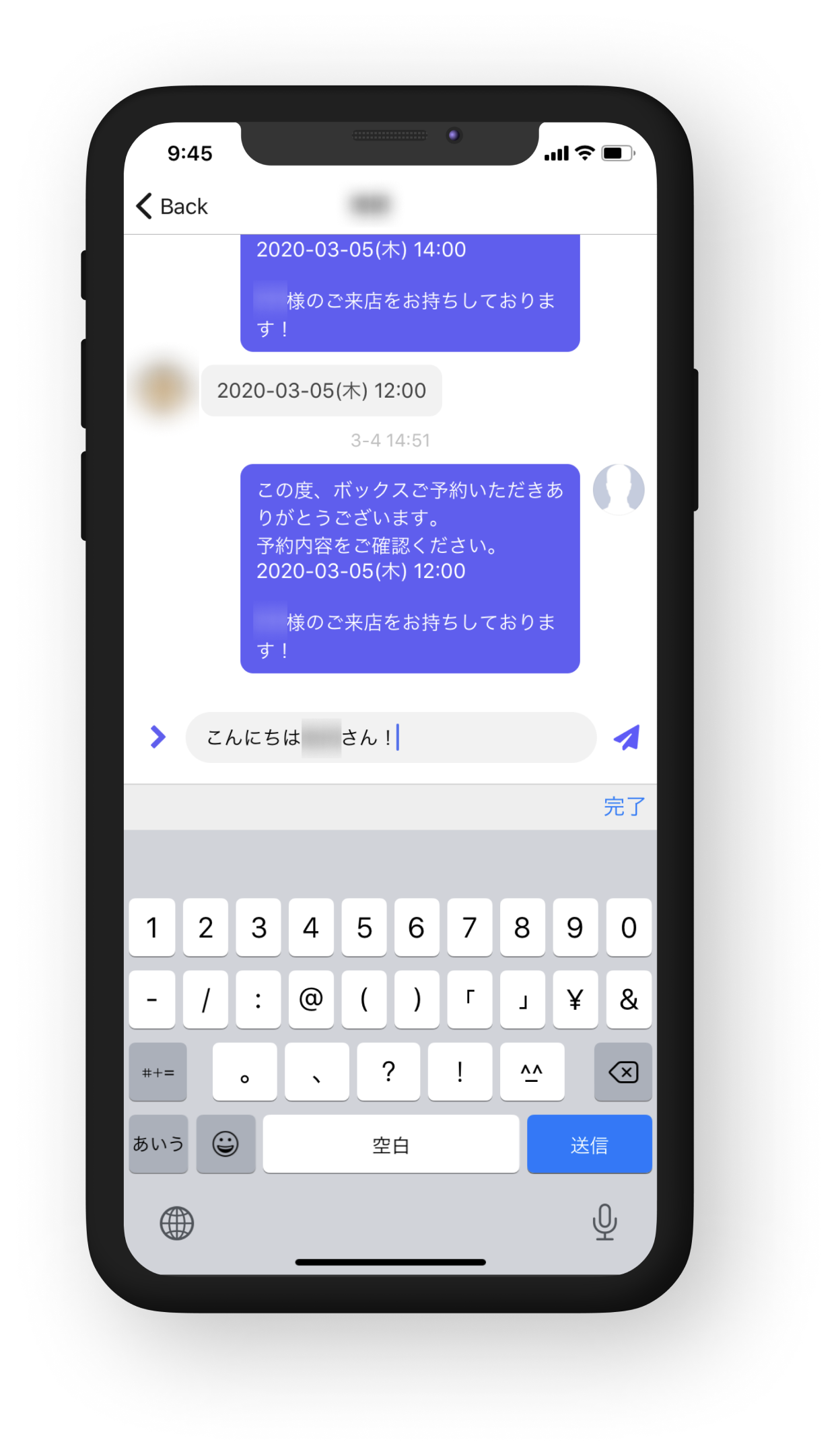Image resolution: width=836 pixels, height=1456 pixels.
Task: Dismiss the keyboard with 完了
Action: click(624, 806)
